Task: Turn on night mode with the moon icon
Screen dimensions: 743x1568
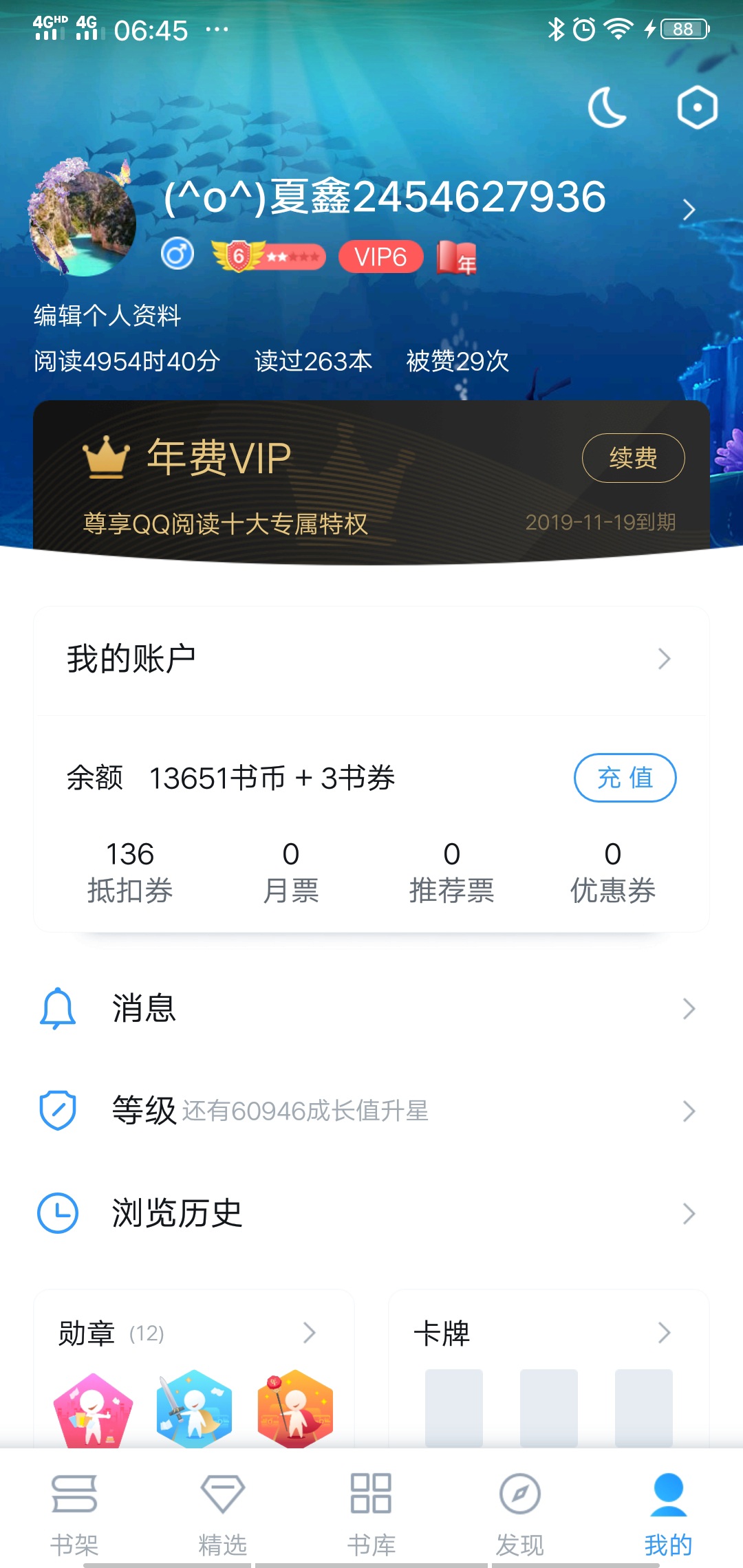Action: tap(607, 108)
